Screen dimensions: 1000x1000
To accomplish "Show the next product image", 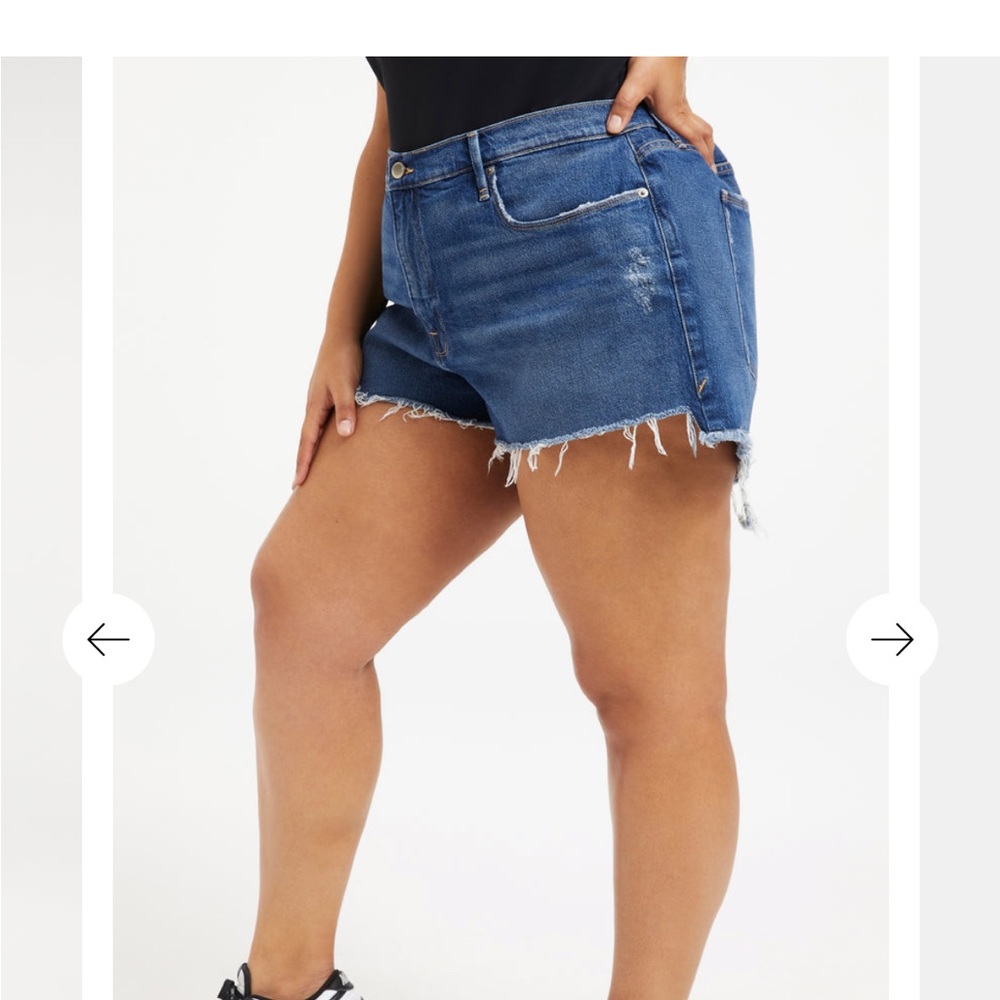I will click(892, 639).
